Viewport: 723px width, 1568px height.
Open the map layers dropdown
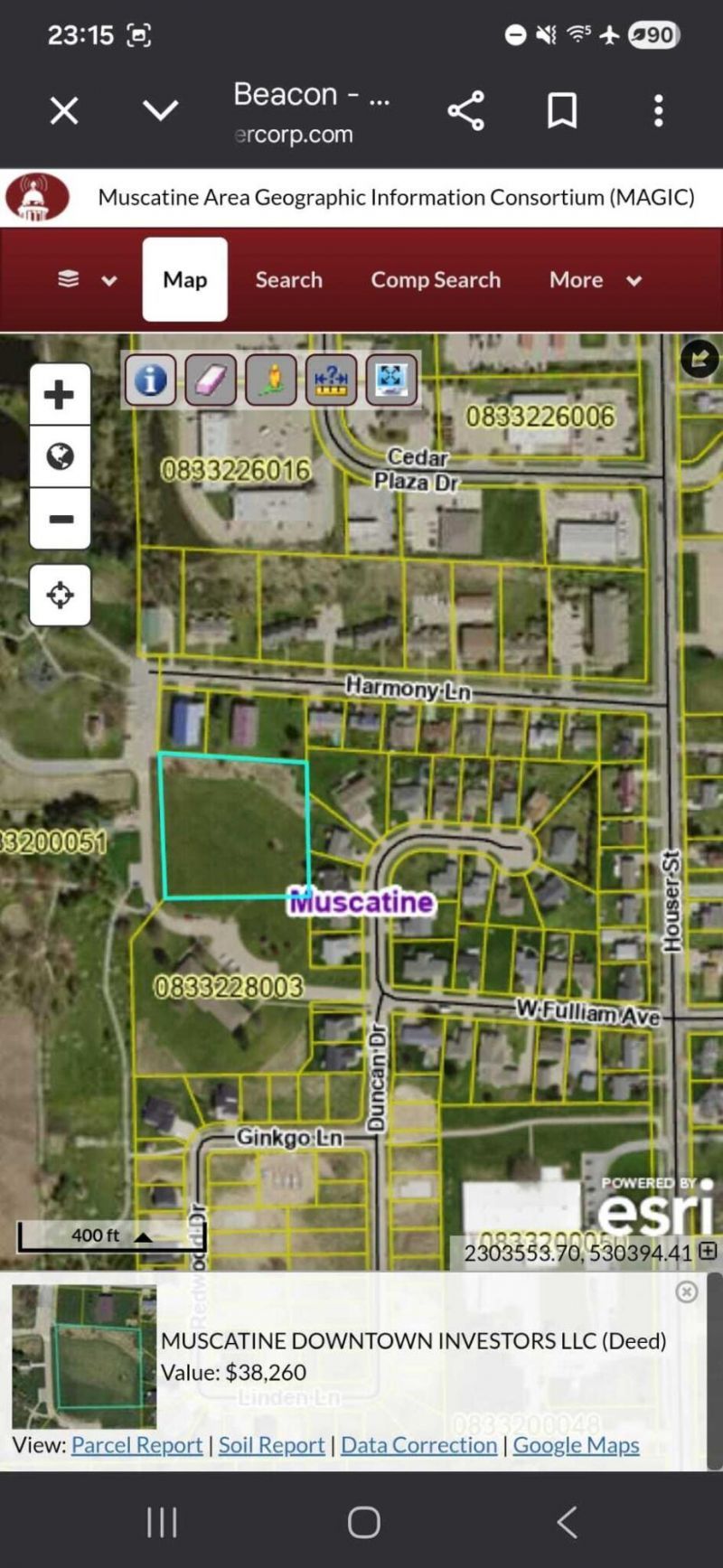87,280
